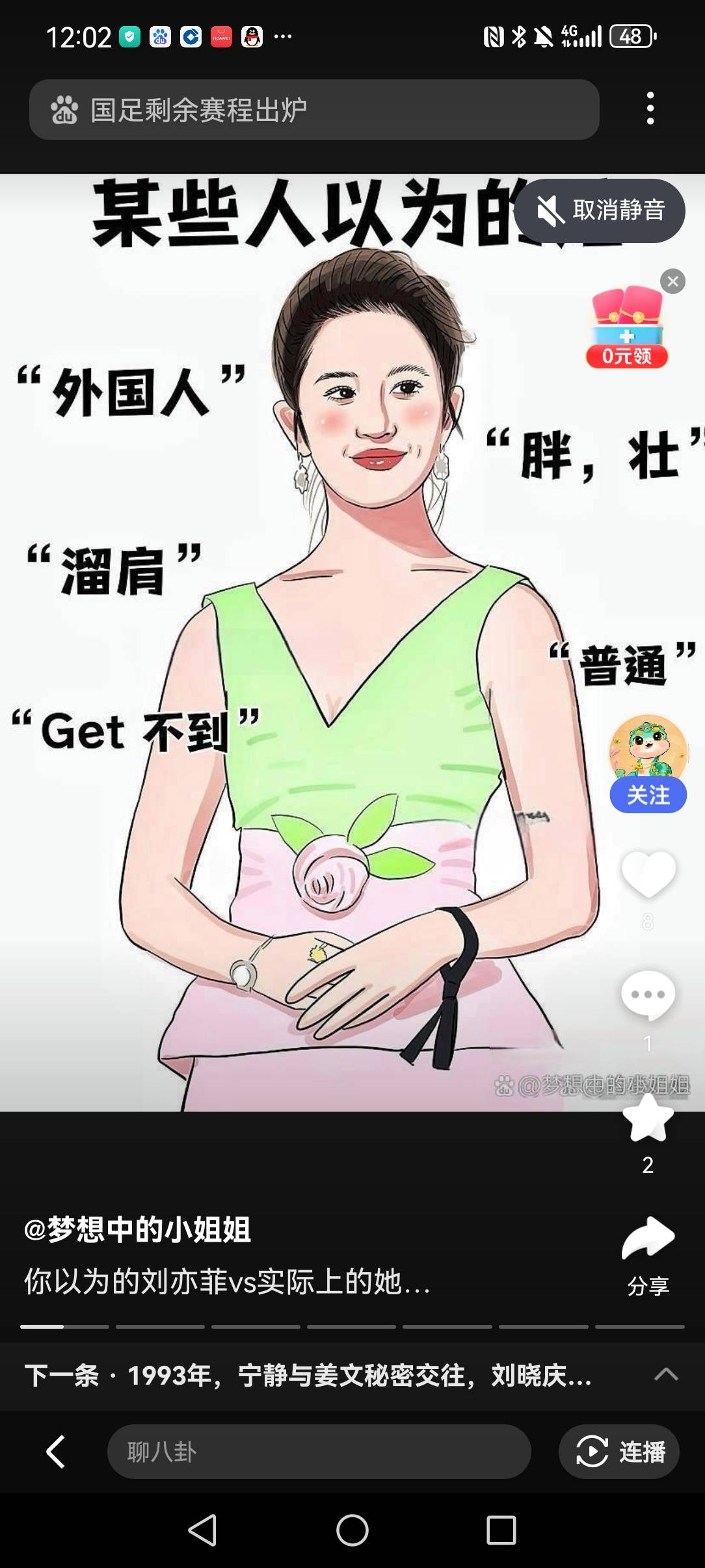Follow the author with 关注 button
The height and width of the screenshot is (1568, 705).
pyautogui.click(x=648, y=795)
